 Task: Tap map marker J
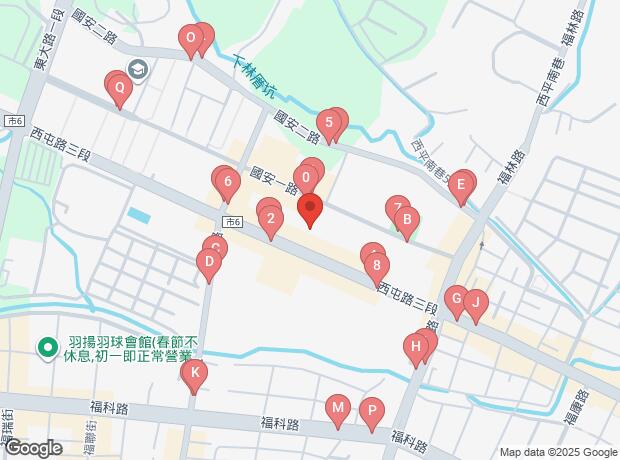click(x=477, y=301)
